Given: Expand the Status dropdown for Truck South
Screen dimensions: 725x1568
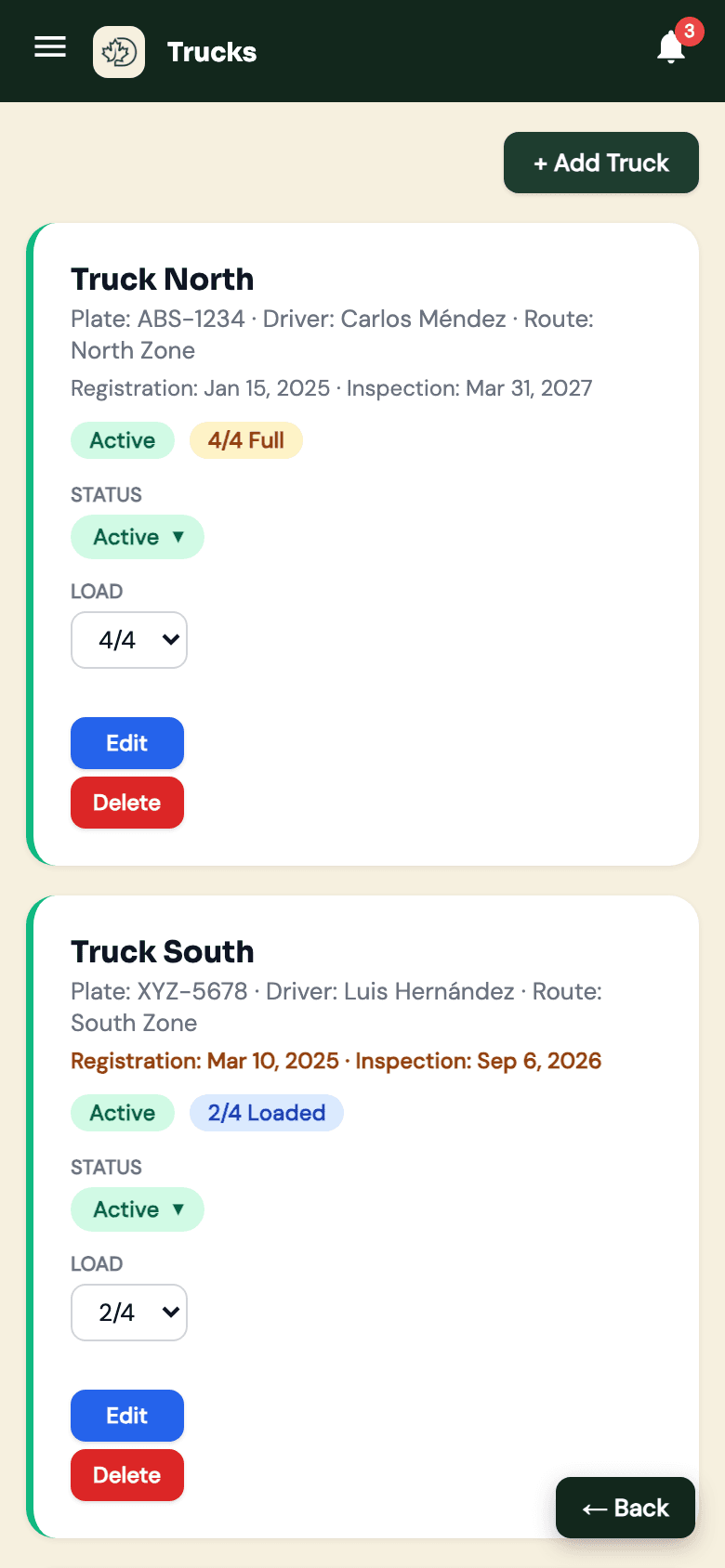Looking at the screenshot, I should (138, 1209).
